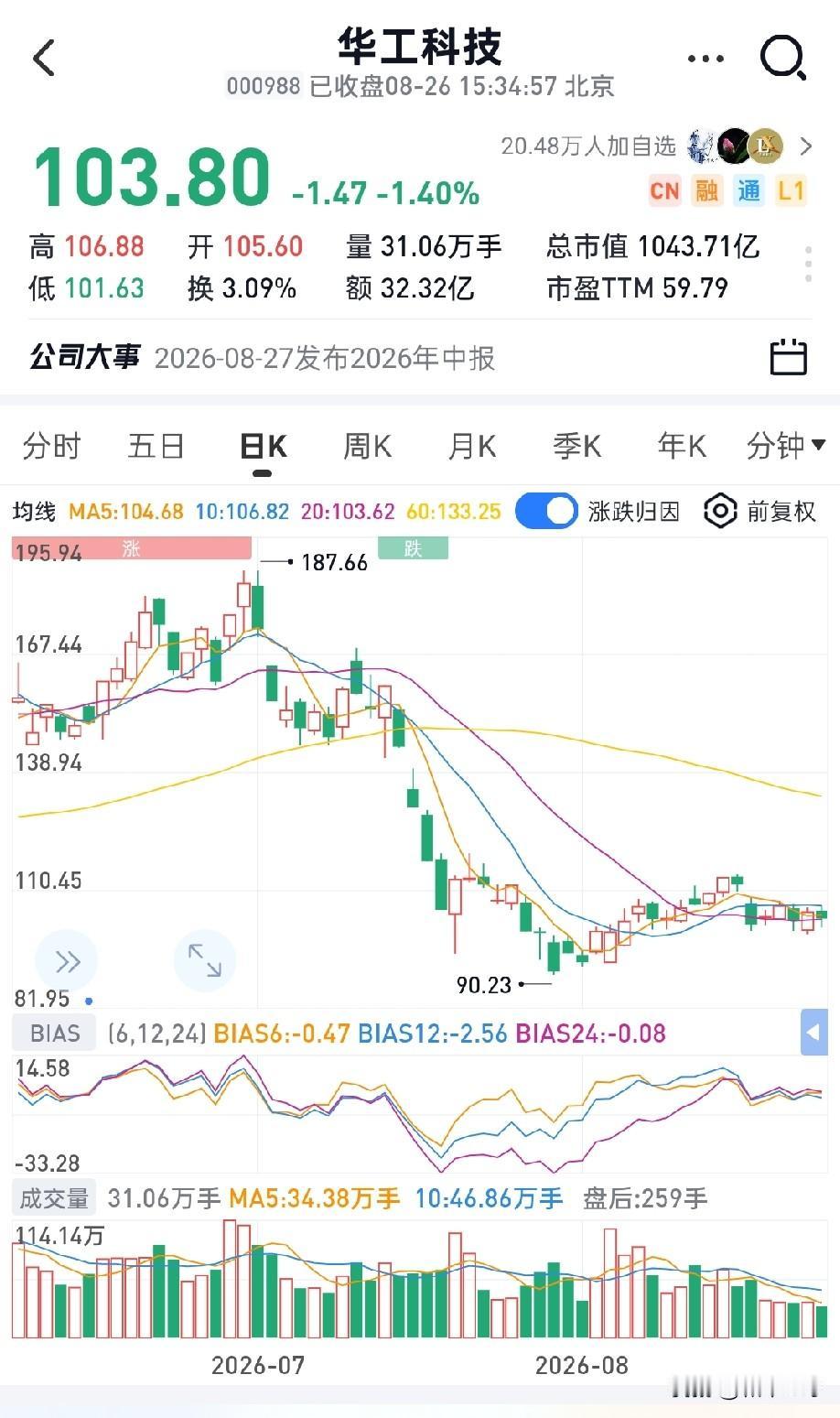Screen dimensions: 840x1418
Task: Open the 公司大事 calendar icon
Action: click(x=788, y=356)
